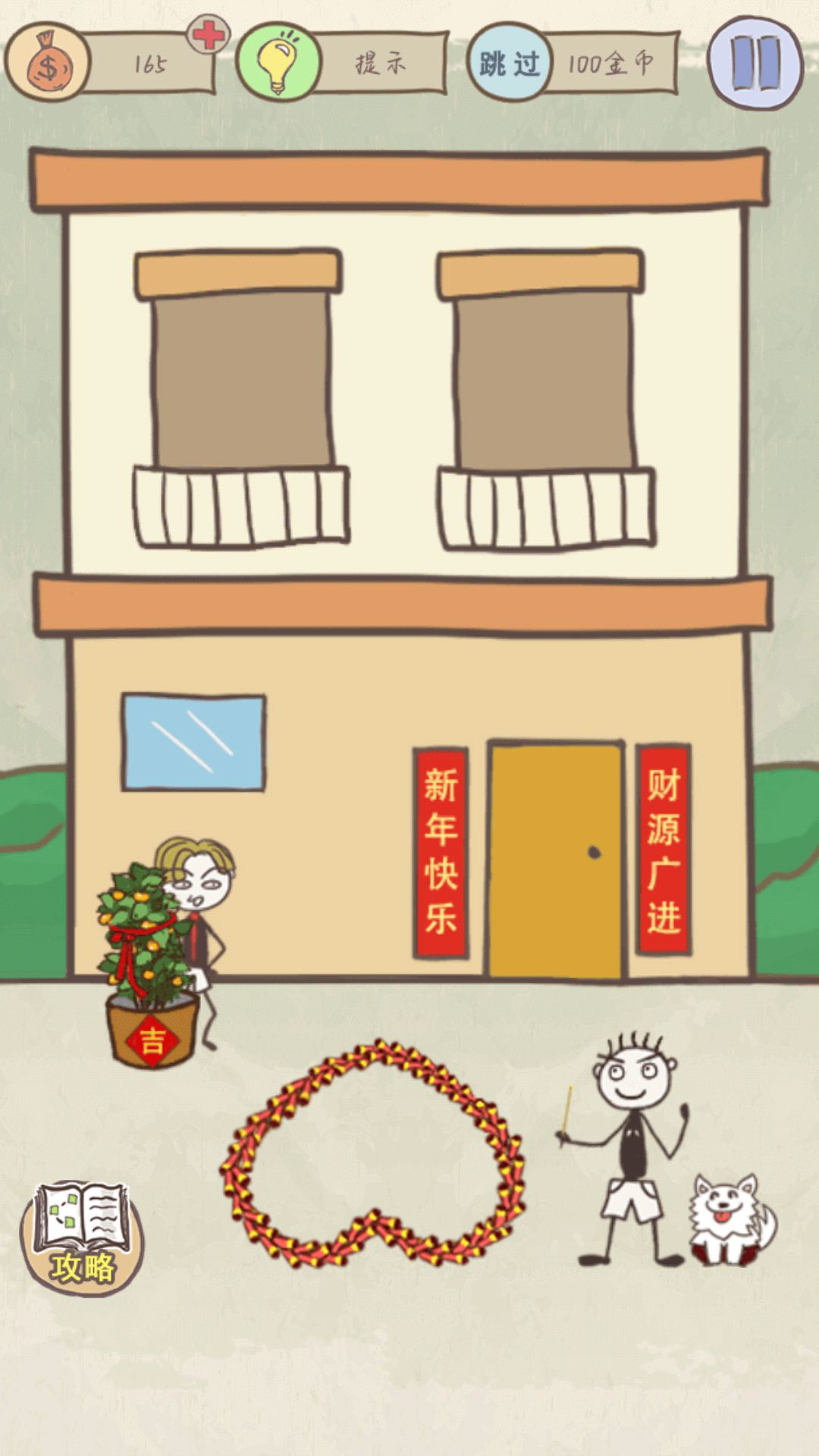Get a hint with the 提示 lightbulb
The image size is (819, 1456).
(x=279, y=62)
